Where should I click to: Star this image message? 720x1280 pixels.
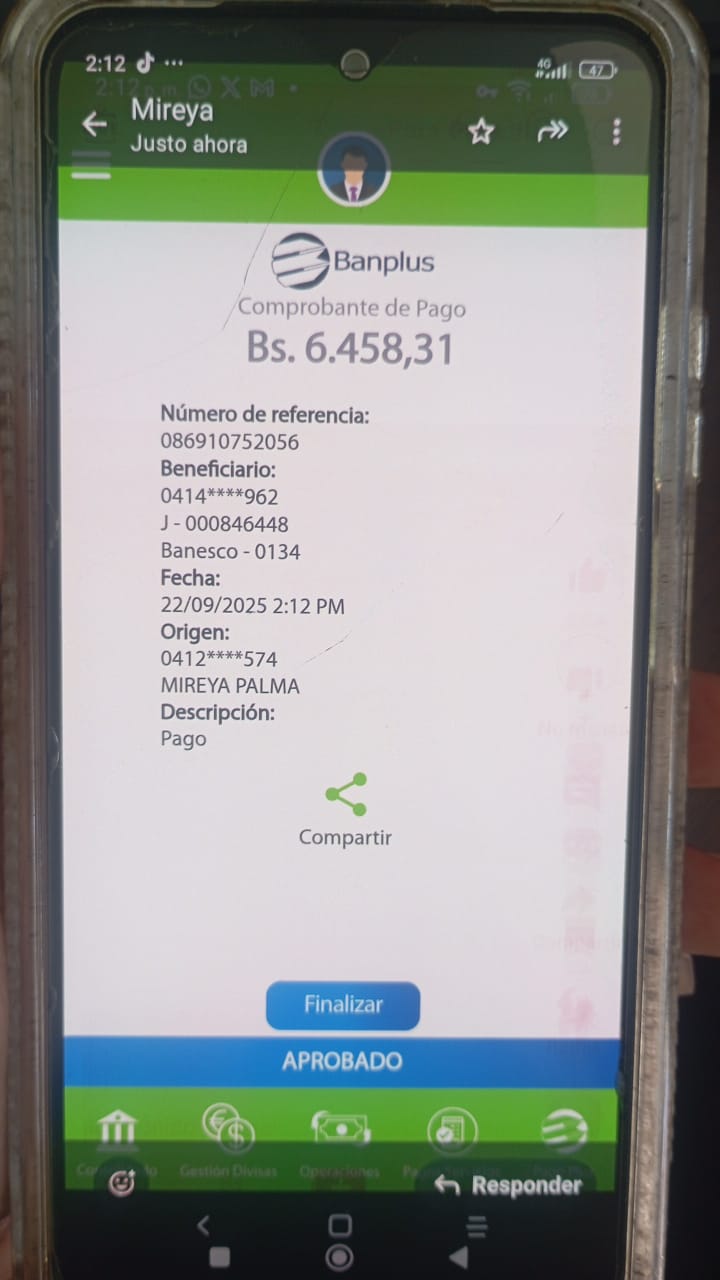481,131
